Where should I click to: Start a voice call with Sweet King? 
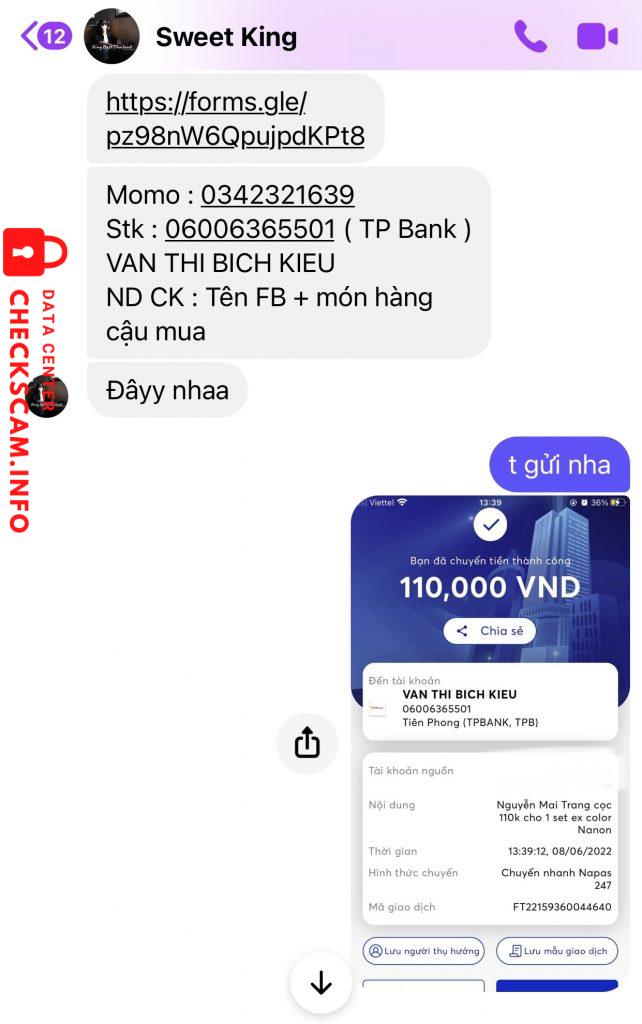point(530,37)
